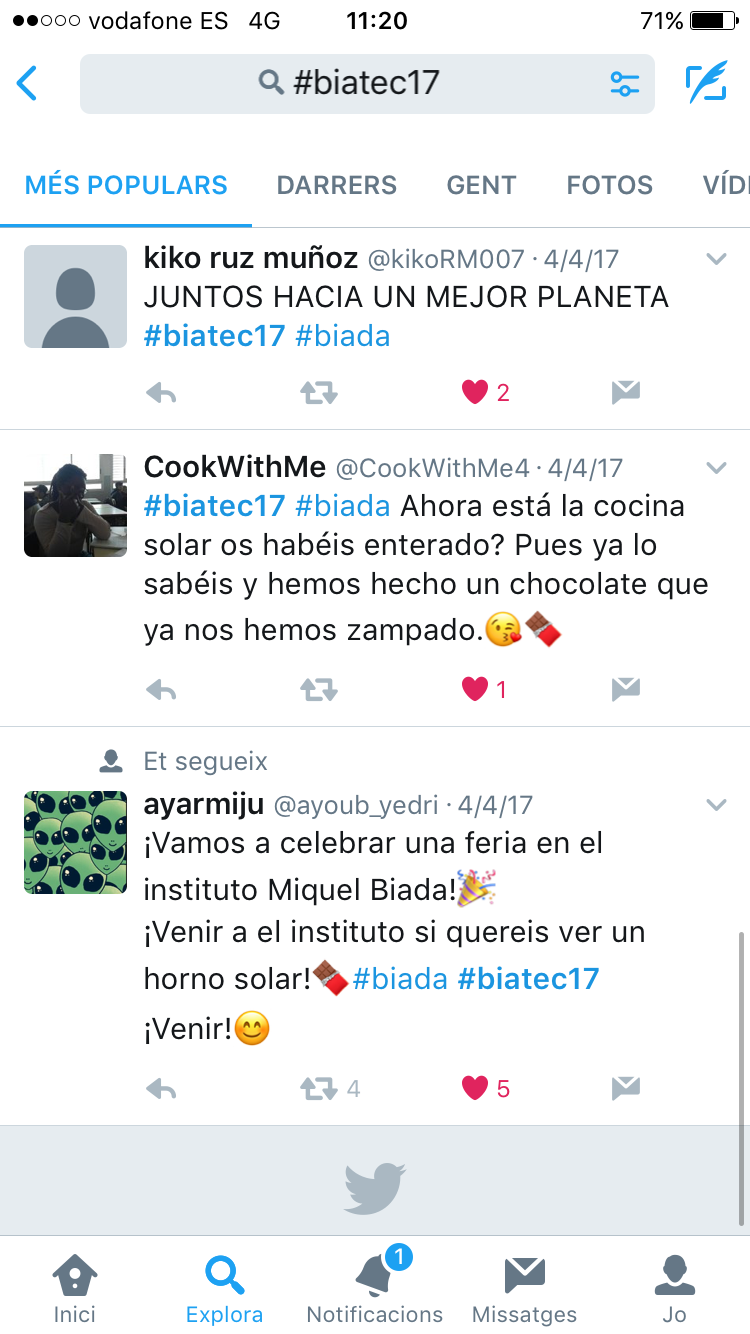Tap the #biatec17 search field
Viewport: 750px width, 1334px height.
coord(350,83)
